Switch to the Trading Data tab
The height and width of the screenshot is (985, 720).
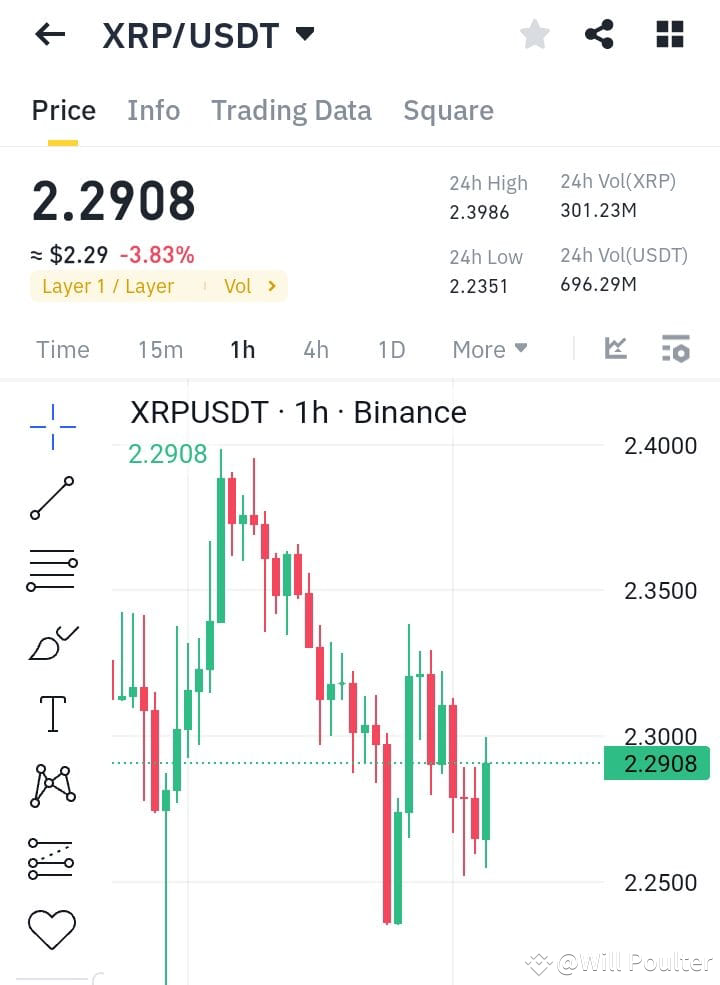click(x=291, y=110)
